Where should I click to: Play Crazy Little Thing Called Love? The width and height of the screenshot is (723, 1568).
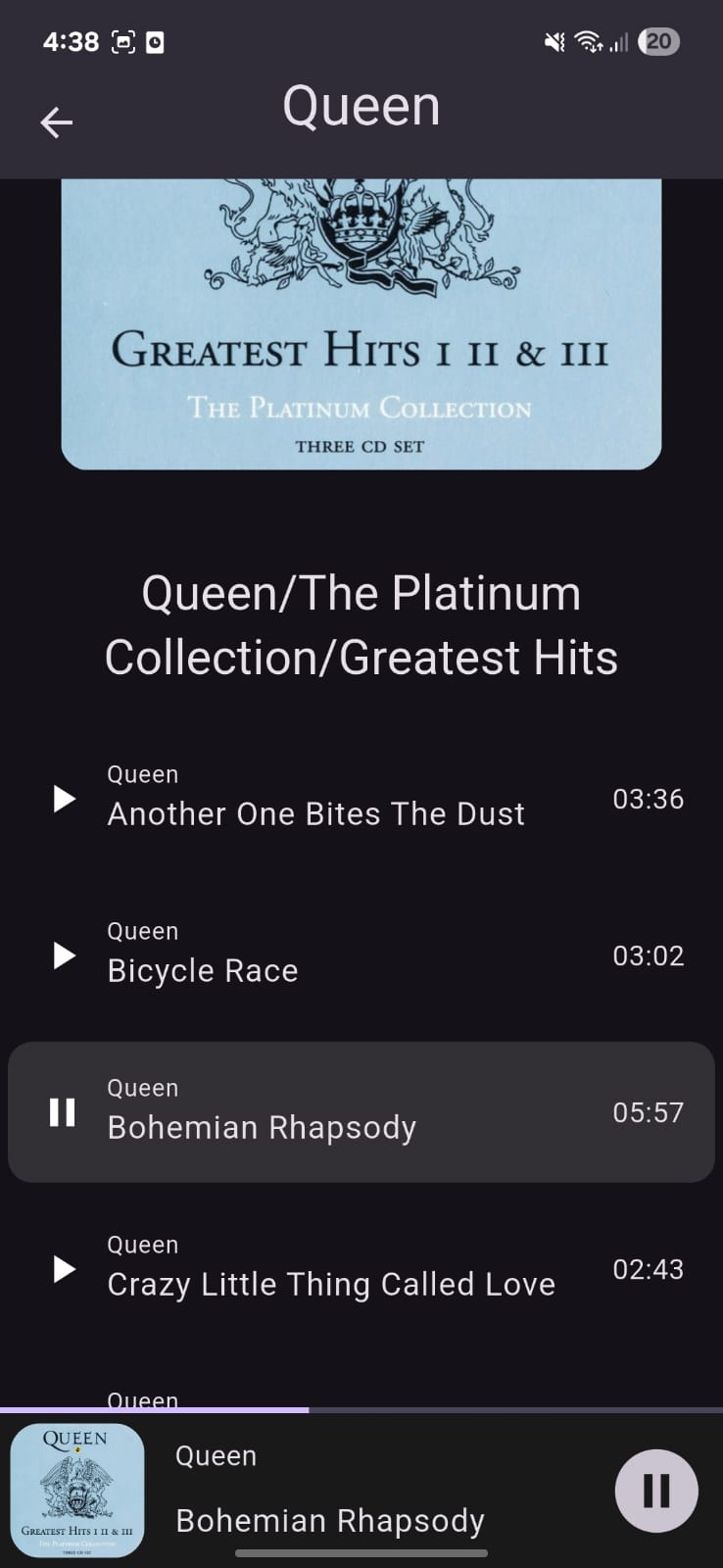point(64,1269)
